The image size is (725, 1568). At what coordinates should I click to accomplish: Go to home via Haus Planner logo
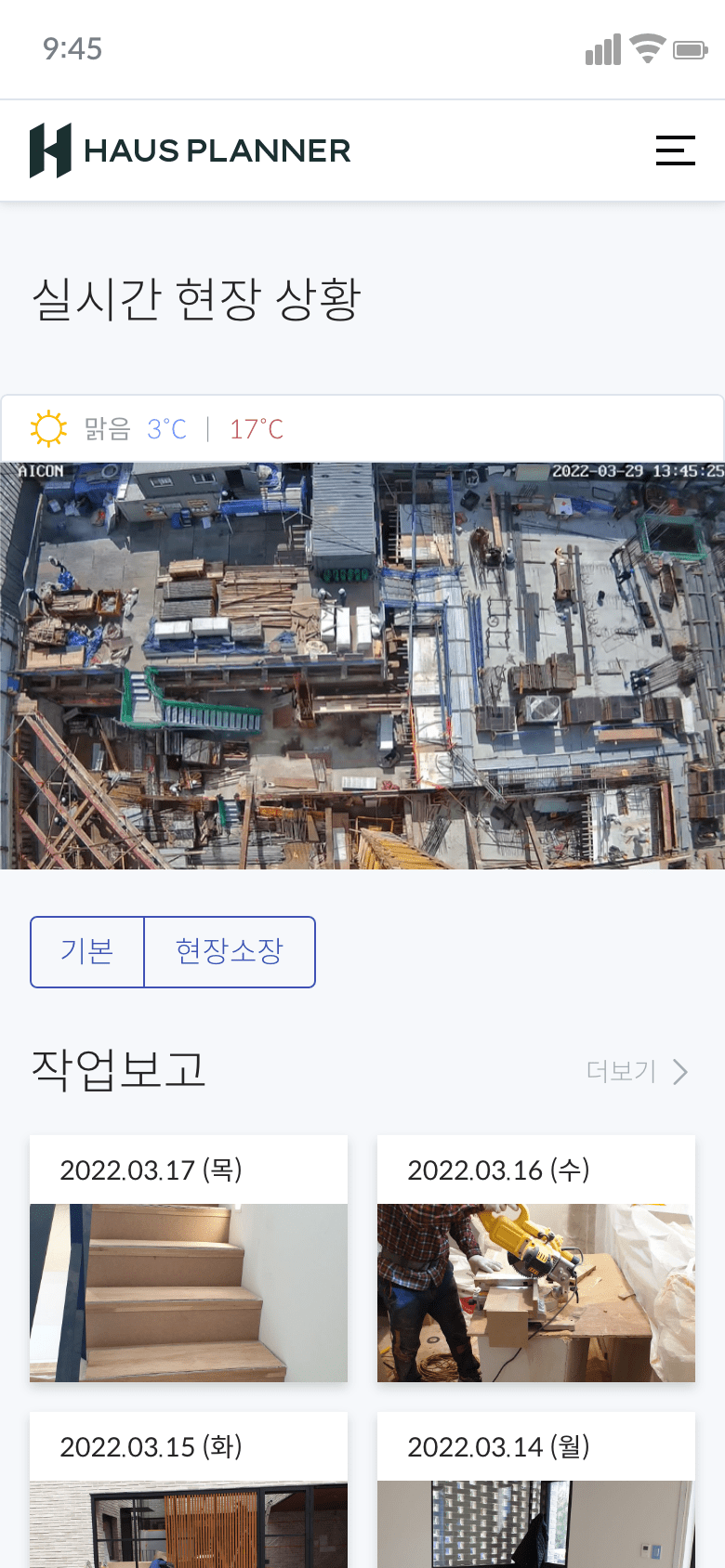click(191, 150)
